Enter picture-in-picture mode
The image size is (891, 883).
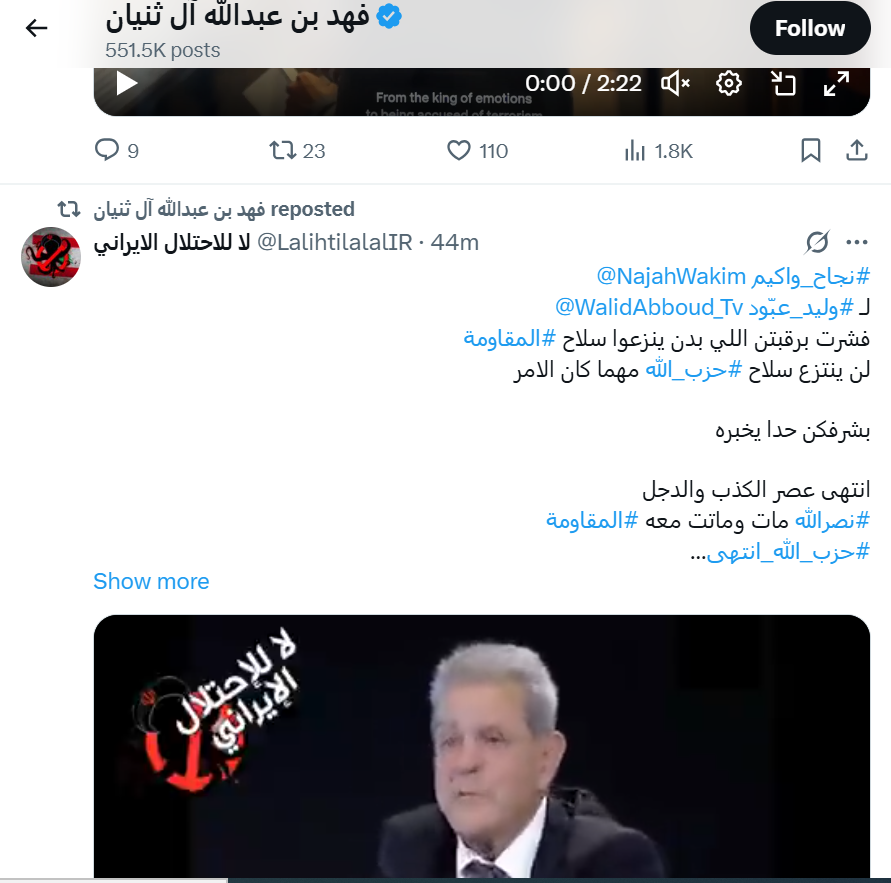[783, 84]
